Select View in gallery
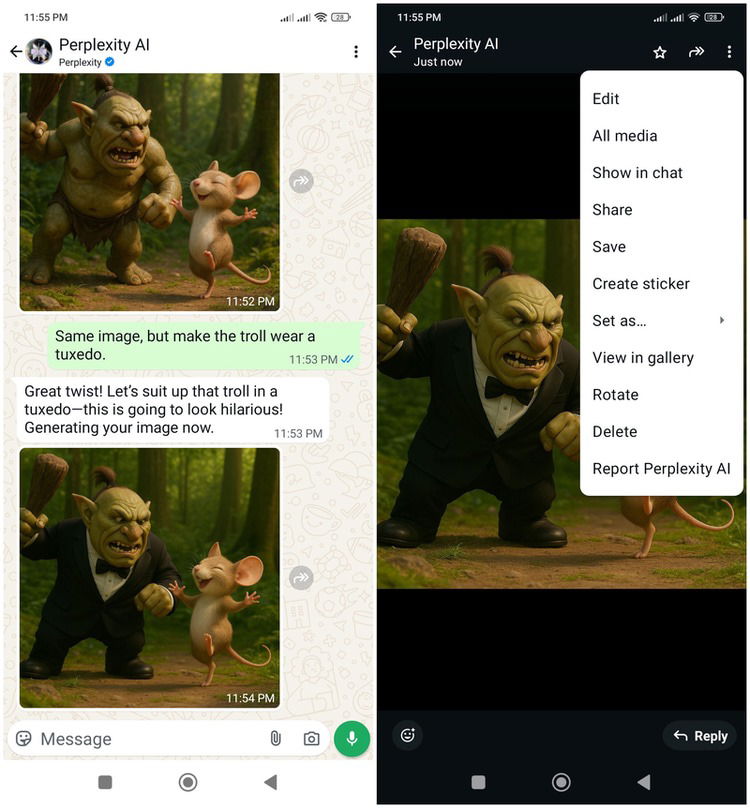Image resolution: width=750 pixels, height=808 pixels. [643, 358]
